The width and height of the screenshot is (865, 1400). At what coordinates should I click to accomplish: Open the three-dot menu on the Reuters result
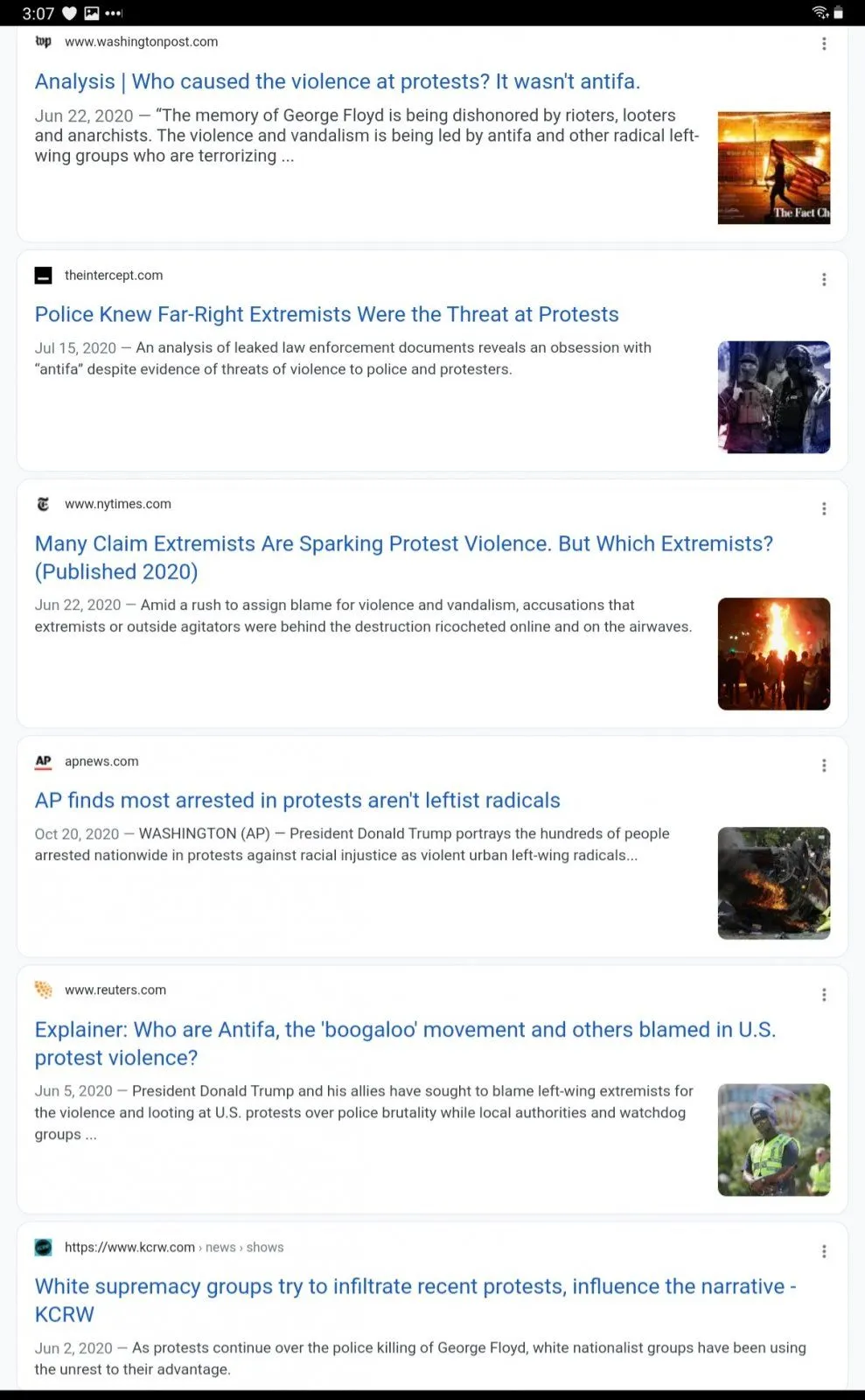823,994
